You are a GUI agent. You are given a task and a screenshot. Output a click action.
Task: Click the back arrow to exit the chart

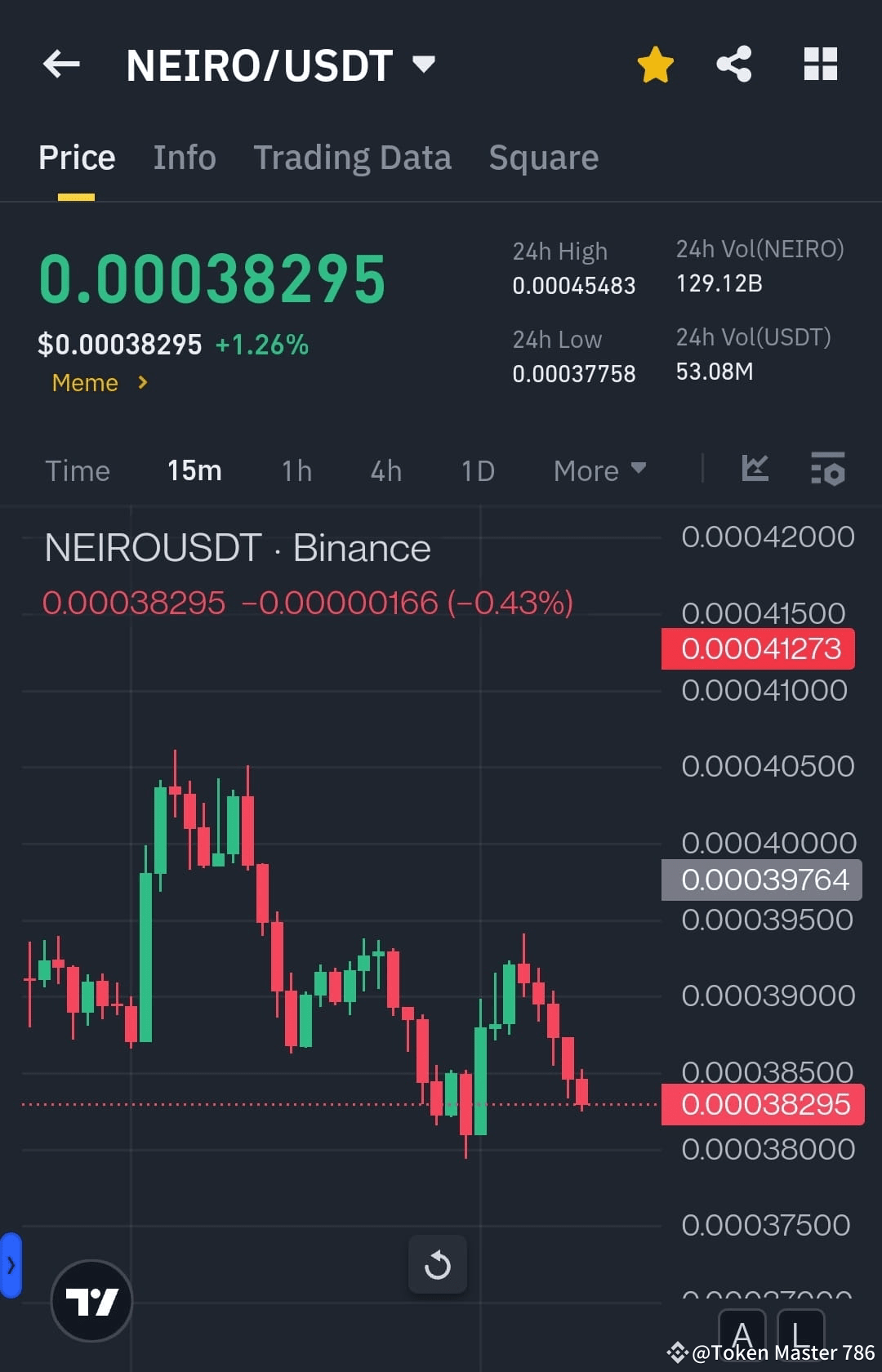[61, 65]
